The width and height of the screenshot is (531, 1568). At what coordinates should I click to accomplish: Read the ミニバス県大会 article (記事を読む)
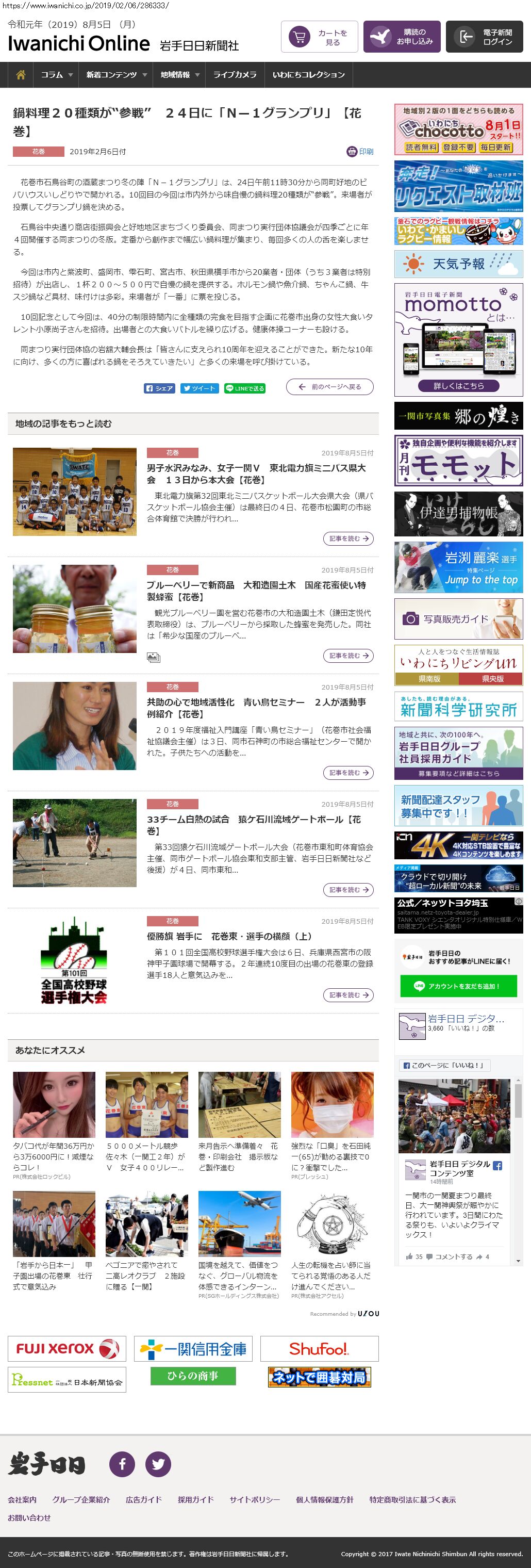coord(348,538)
